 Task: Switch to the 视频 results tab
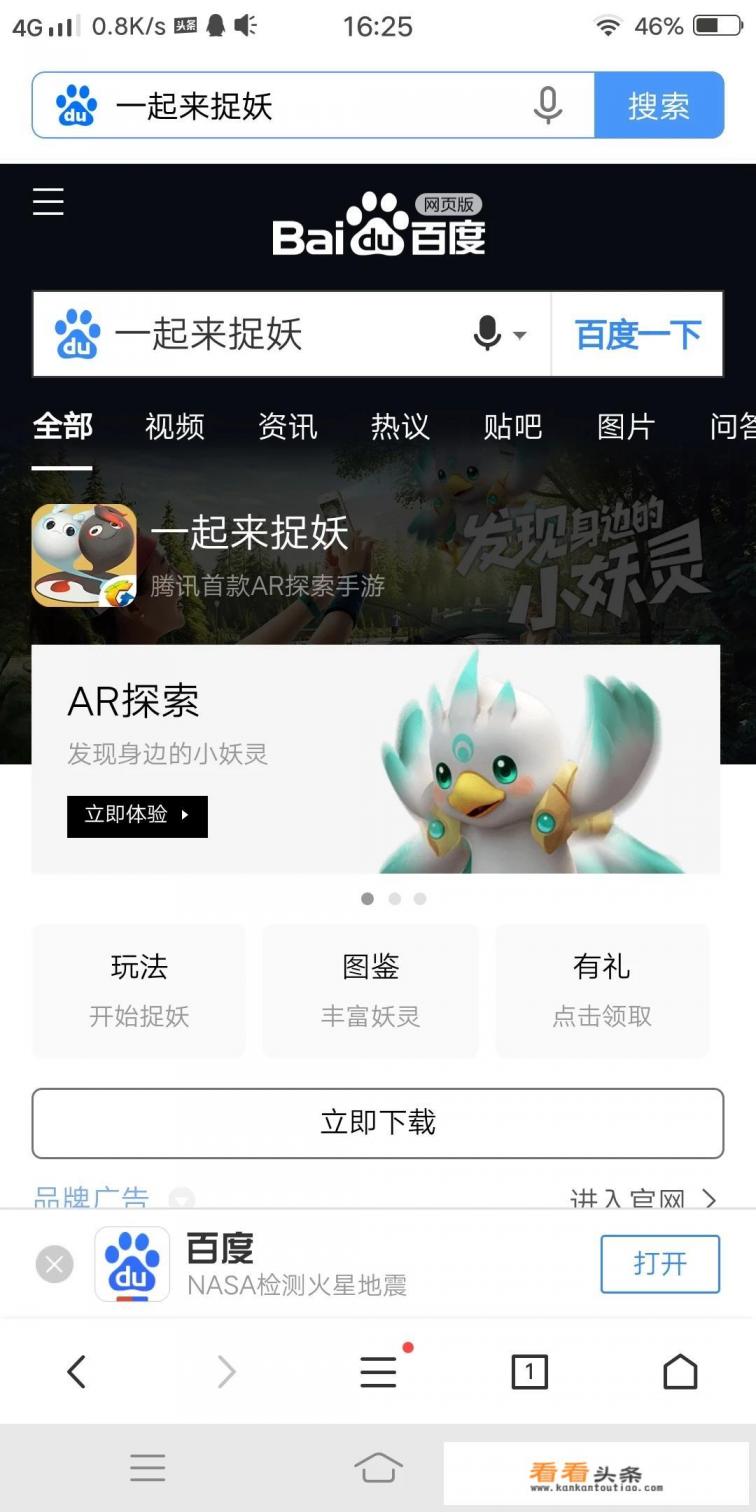[x=173, y=425]
